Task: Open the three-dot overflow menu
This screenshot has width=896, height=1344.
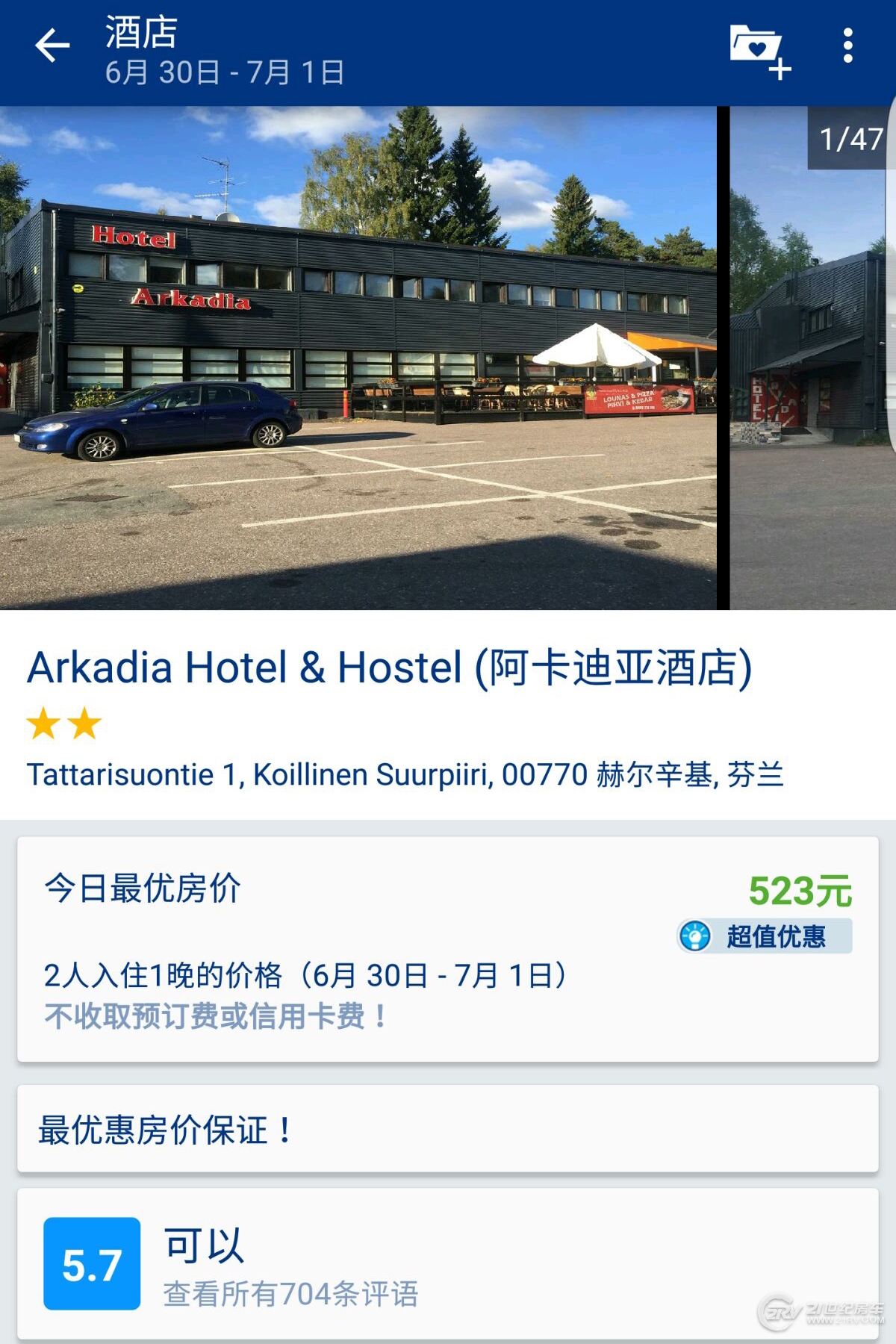Action: pos(847,46)
